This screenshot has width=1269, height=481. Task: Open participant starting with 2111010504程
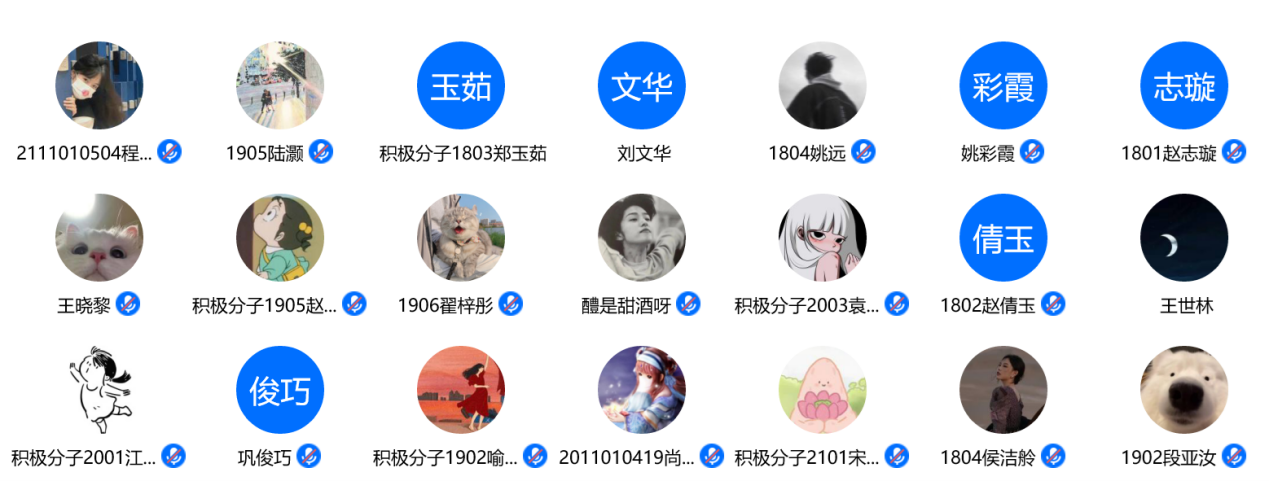tap(99, 86)
